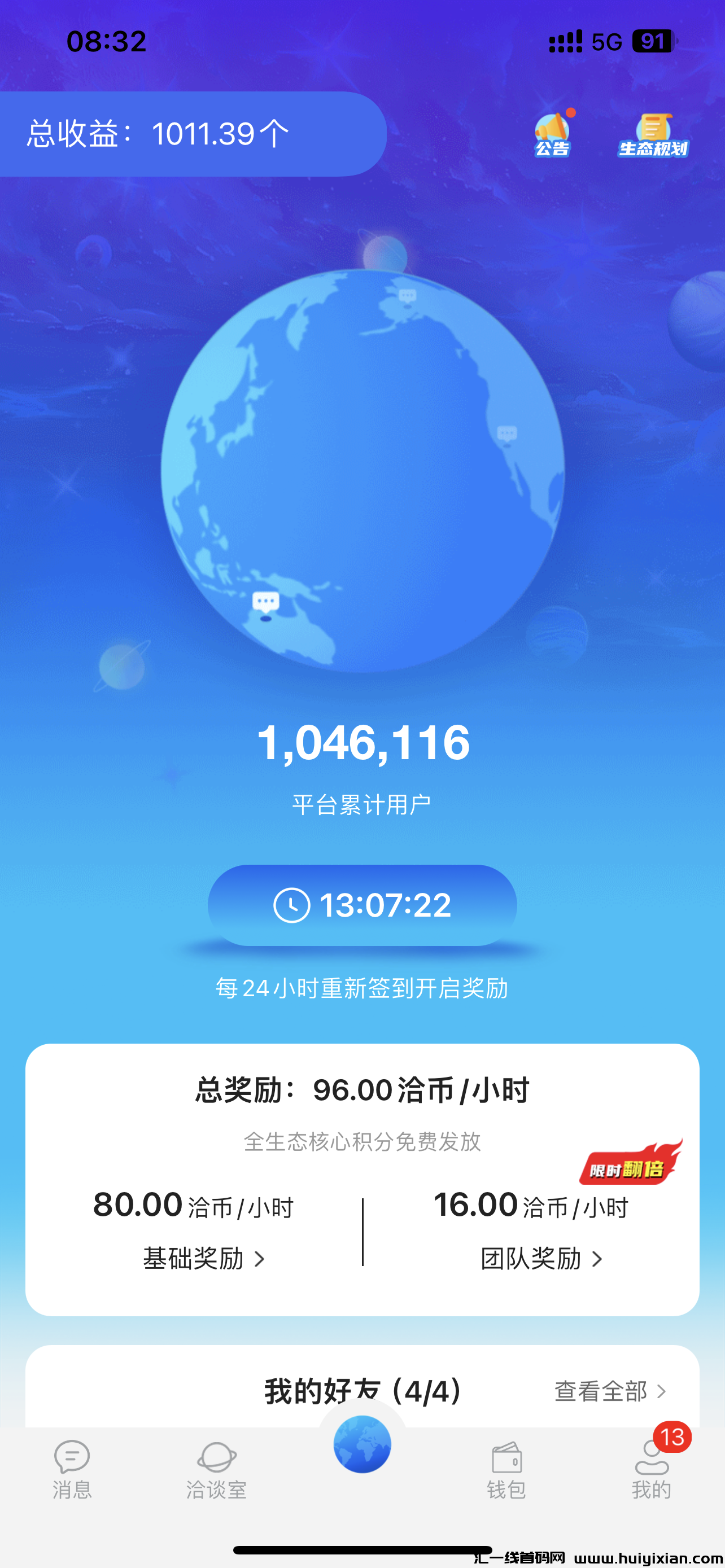
Task: Open the 公告 megaphone announcement icon
Action: point(553,131)
